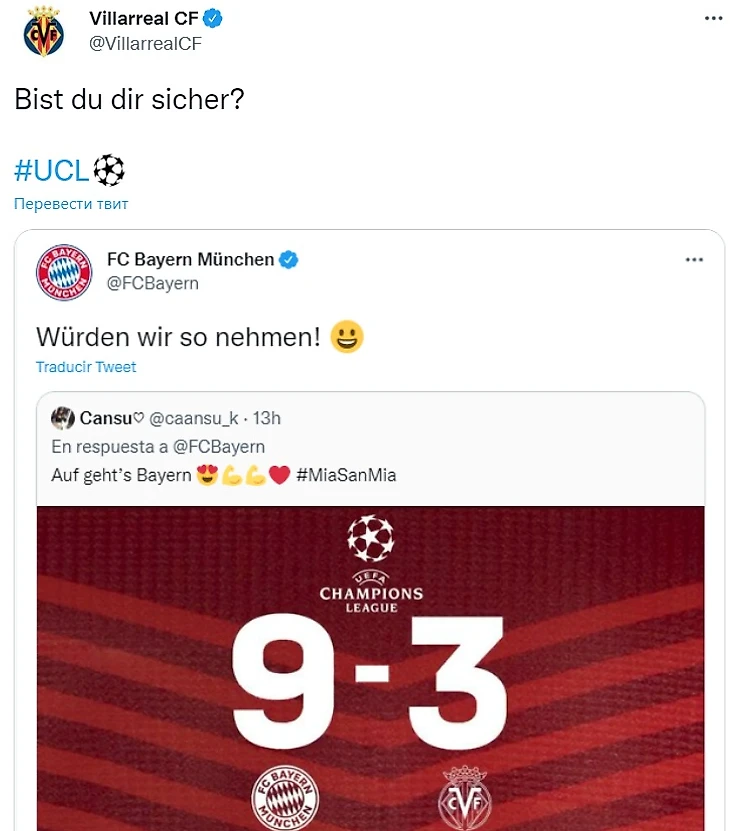
Task: Open the #UCL hashtag
Action: point(52,170)
